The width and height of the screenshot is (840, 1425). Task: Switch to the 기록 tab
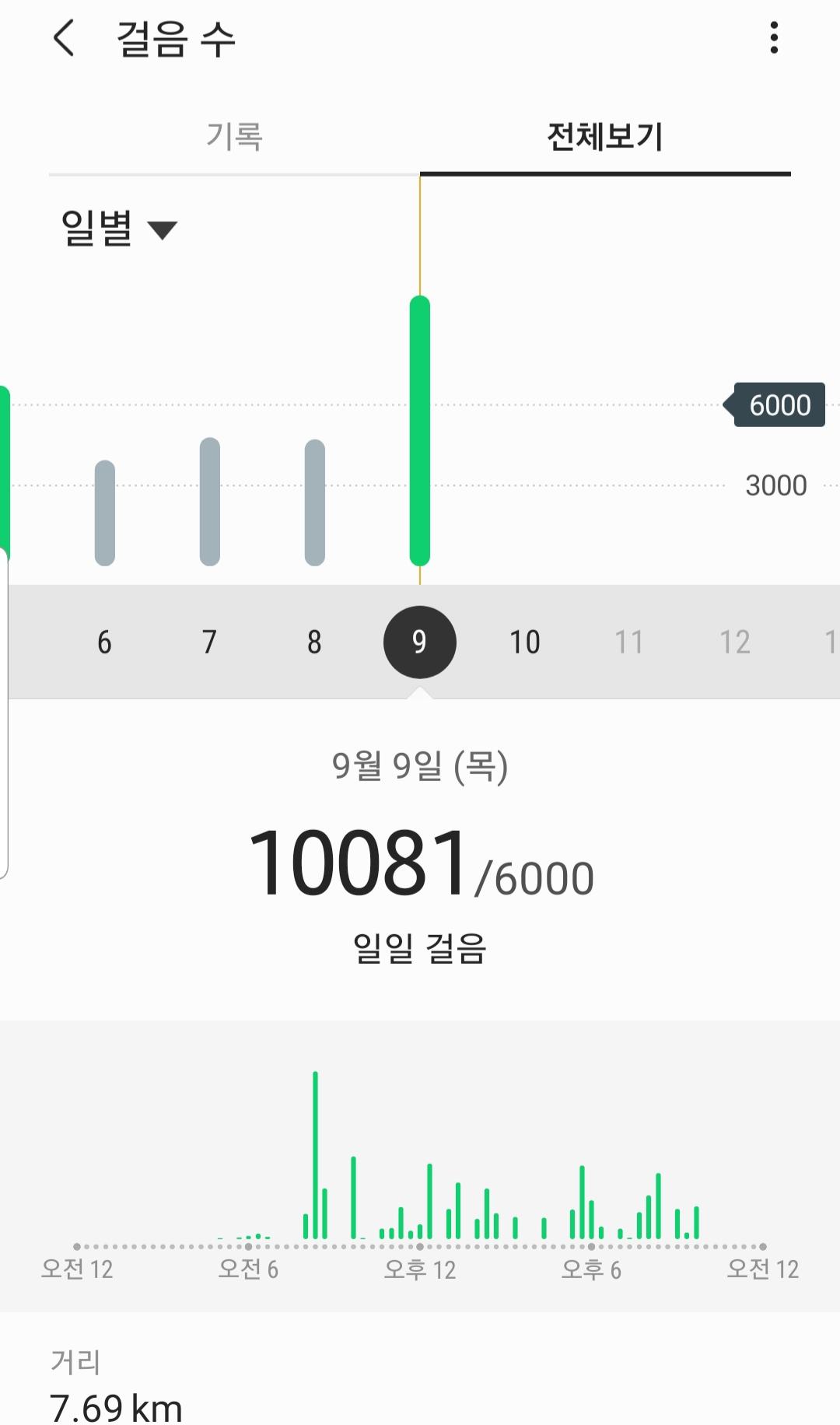click(x=234, y=137)
